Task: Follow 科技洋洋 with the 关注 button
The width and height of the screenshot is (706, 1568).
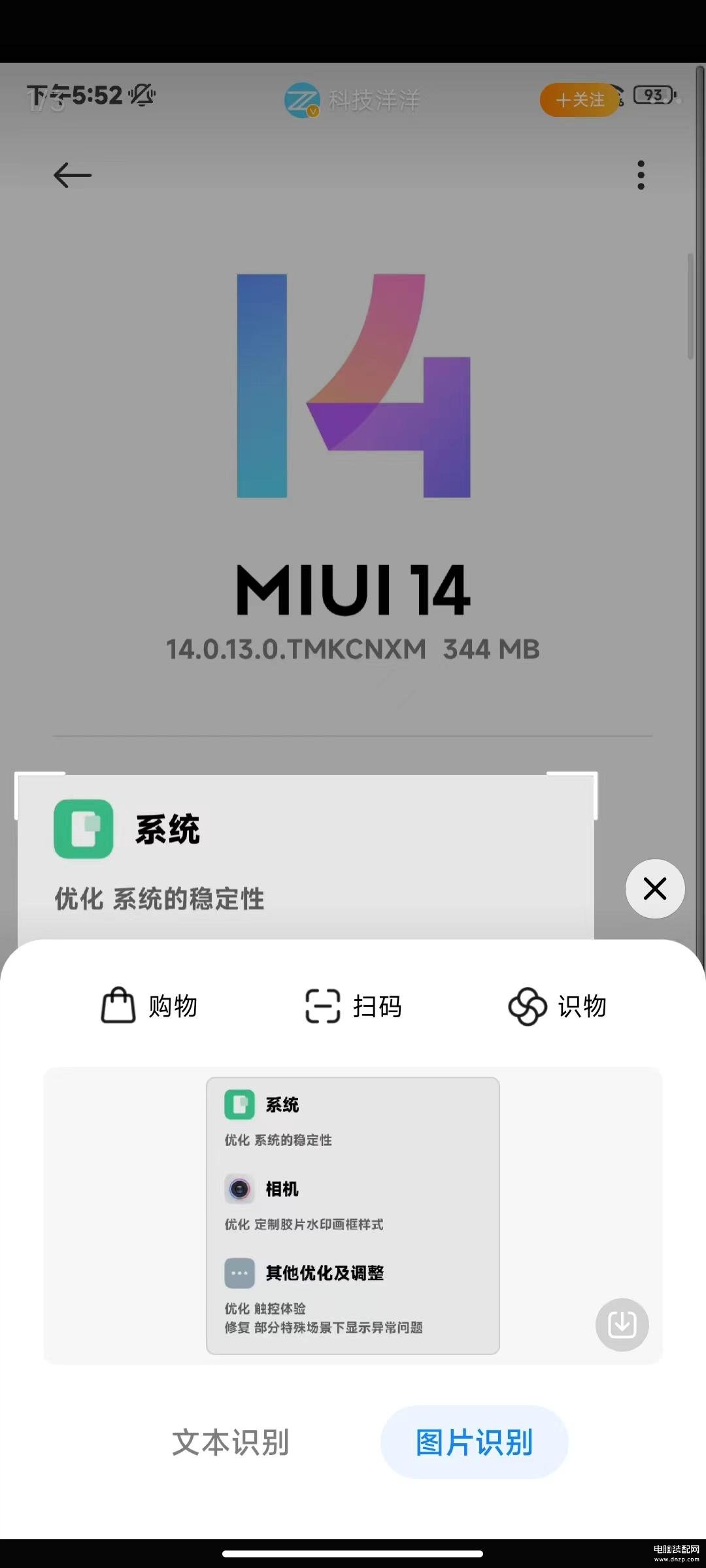Action: coord(580,100)
